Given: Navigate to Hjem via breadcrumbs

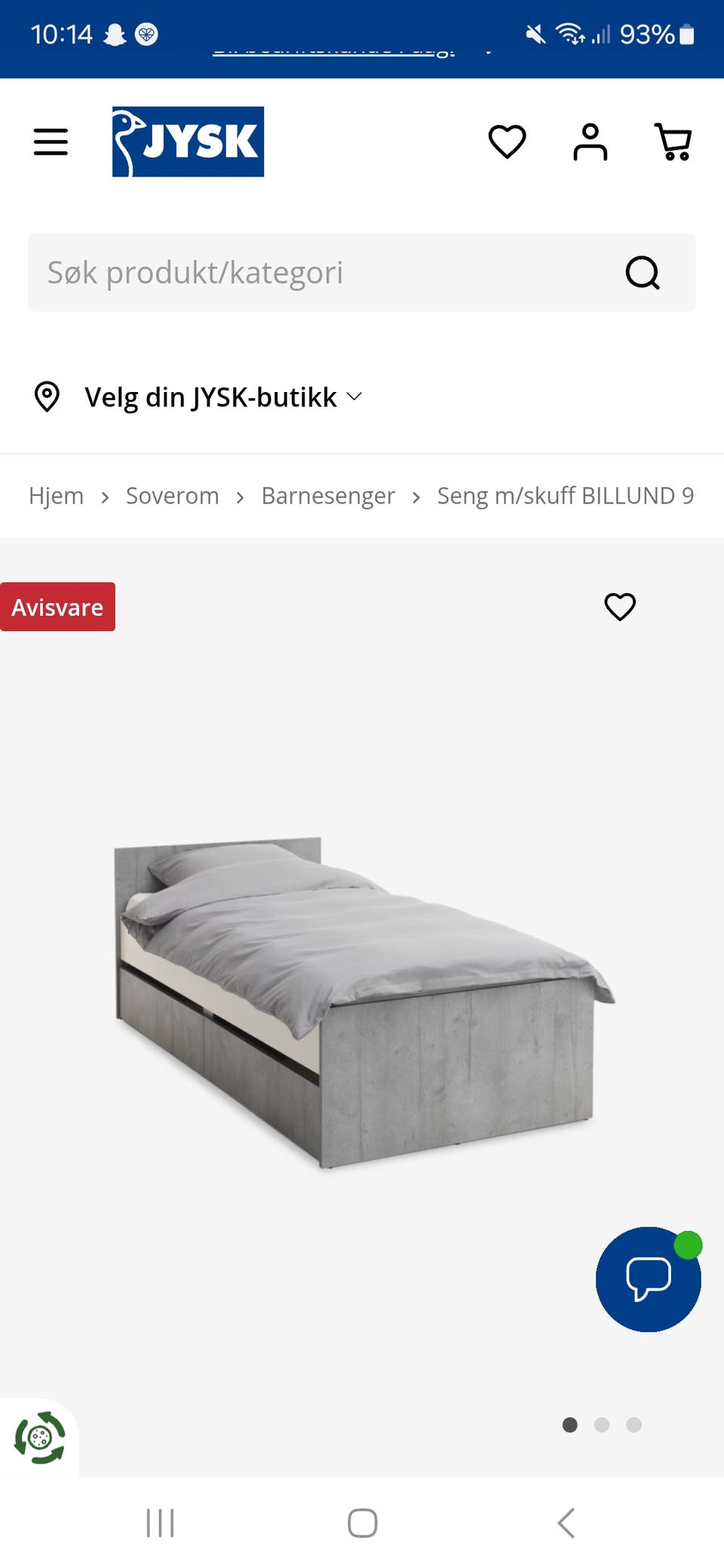Looking at the screenshot, I should [x=56, y=495].
